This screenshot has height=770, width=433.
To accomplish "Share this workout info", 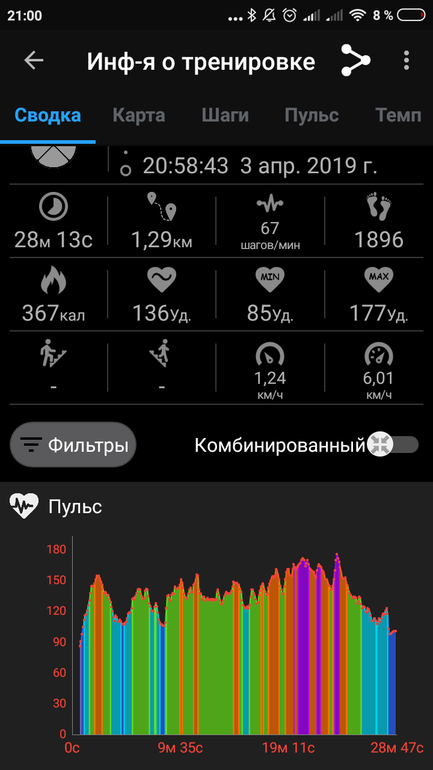I will coord(355,60).
